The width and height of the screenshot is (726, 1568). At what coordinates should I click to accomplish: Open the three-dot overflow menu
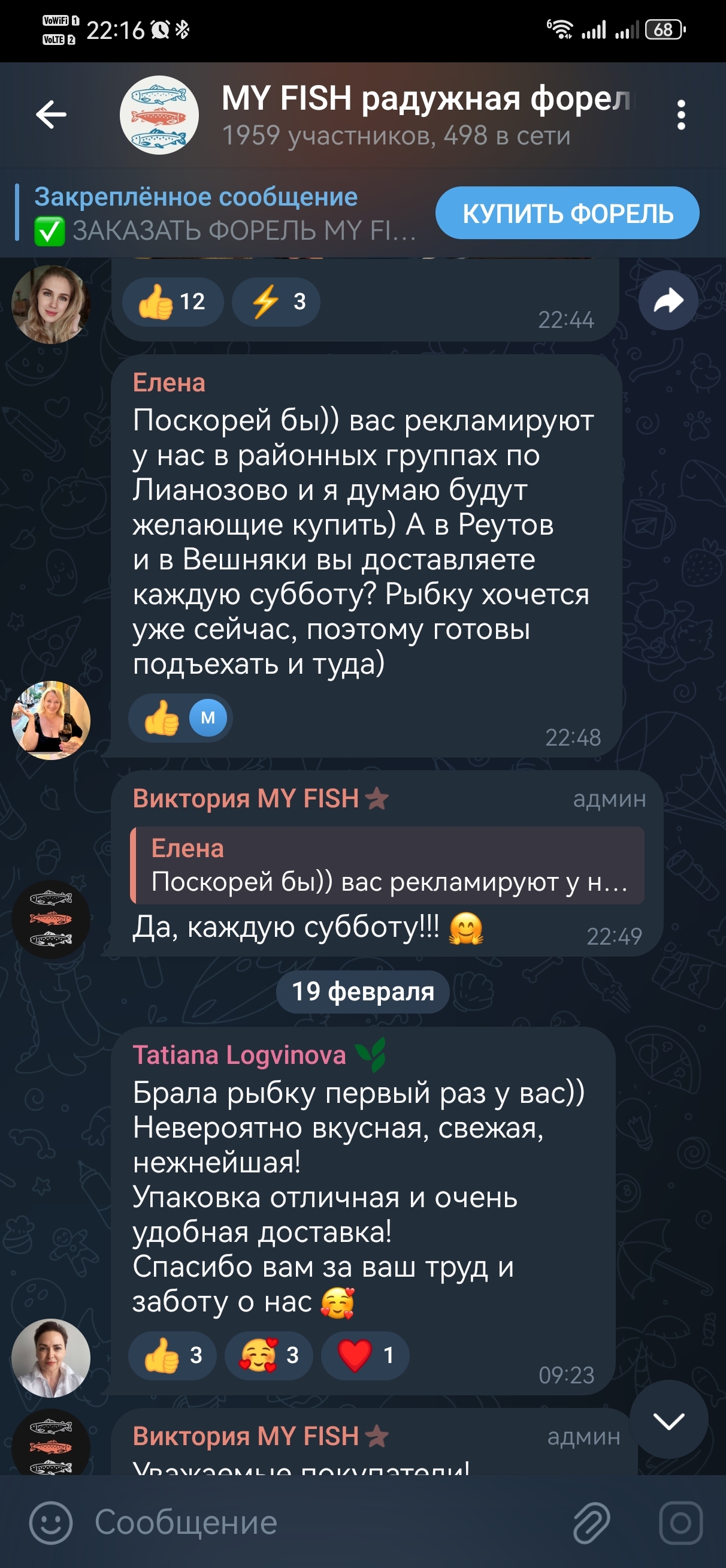click(x=681, y=114)
